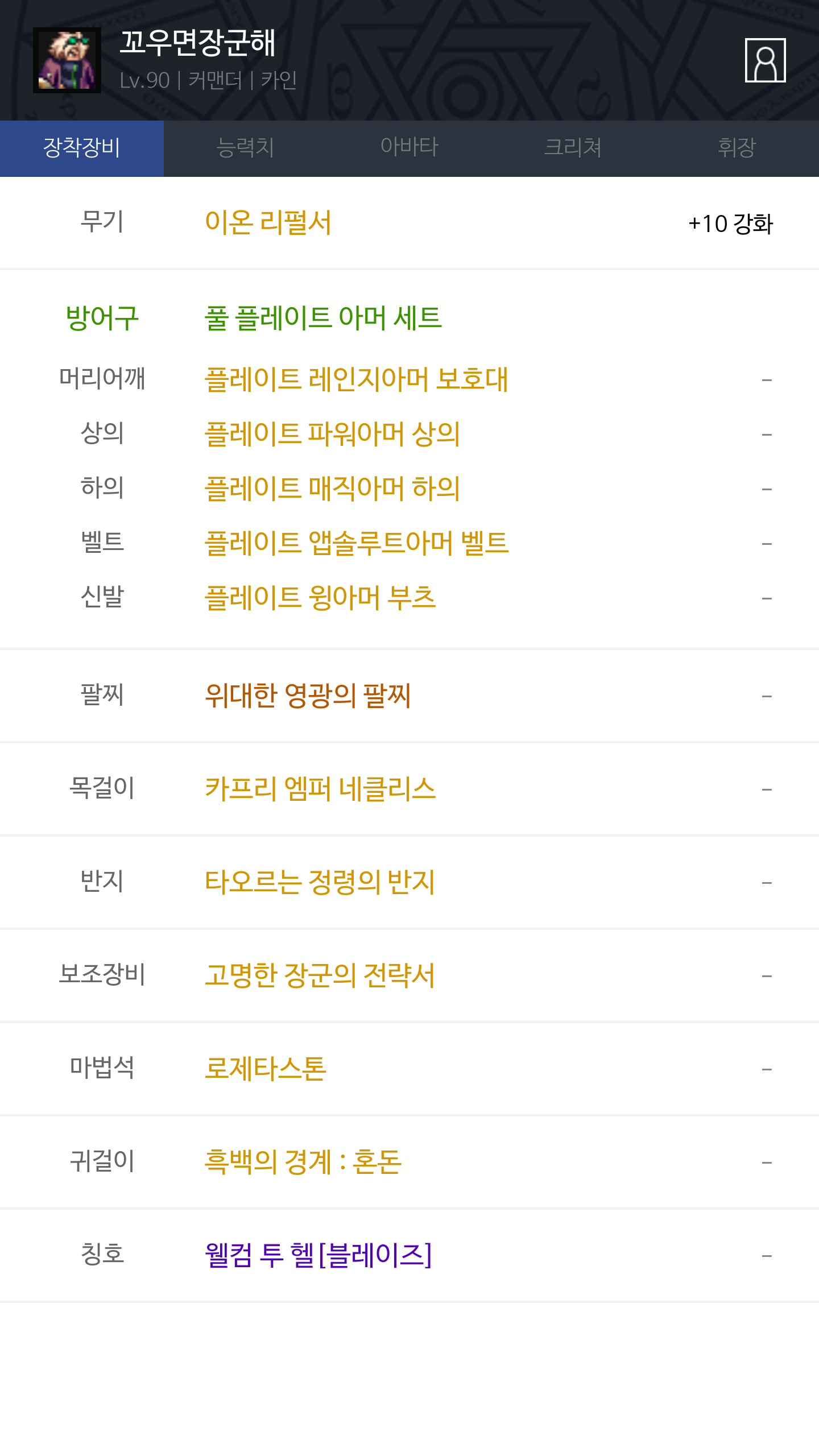819x1456 pixels.
Task: Select the 장착장비 tab
Action: pos(82,148)
